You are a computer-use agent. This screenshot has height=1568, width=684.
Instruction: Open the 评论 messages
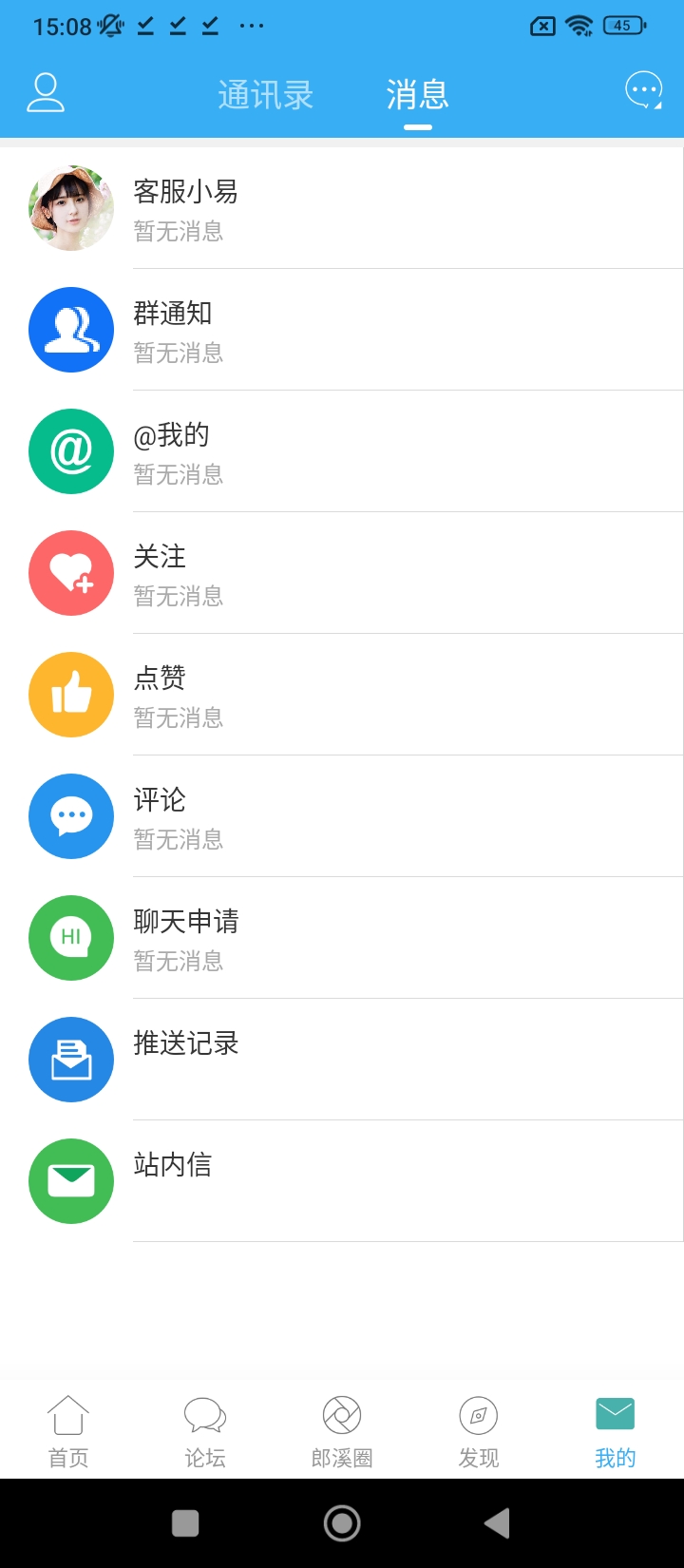342,816
